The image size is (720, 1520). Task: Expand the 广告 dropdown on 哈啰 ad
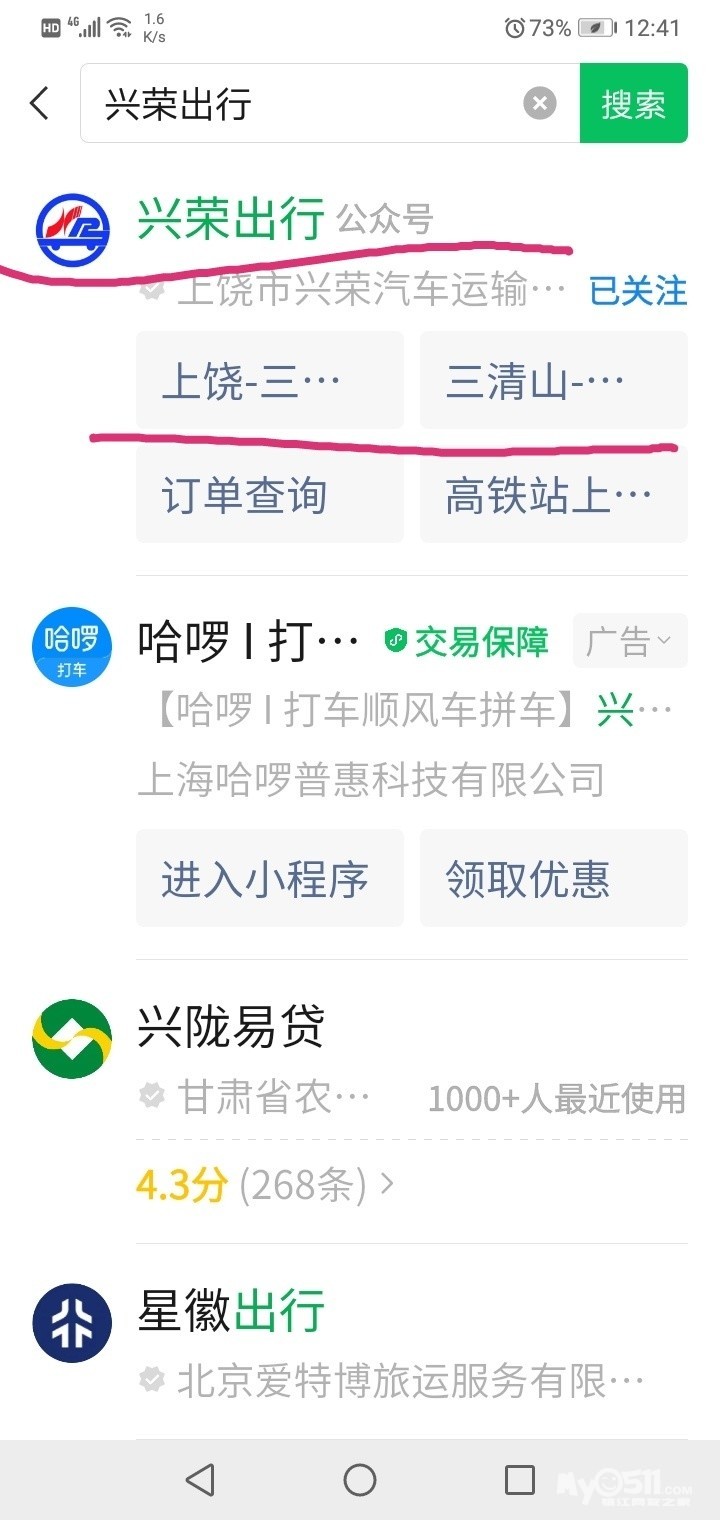[629, 642]
